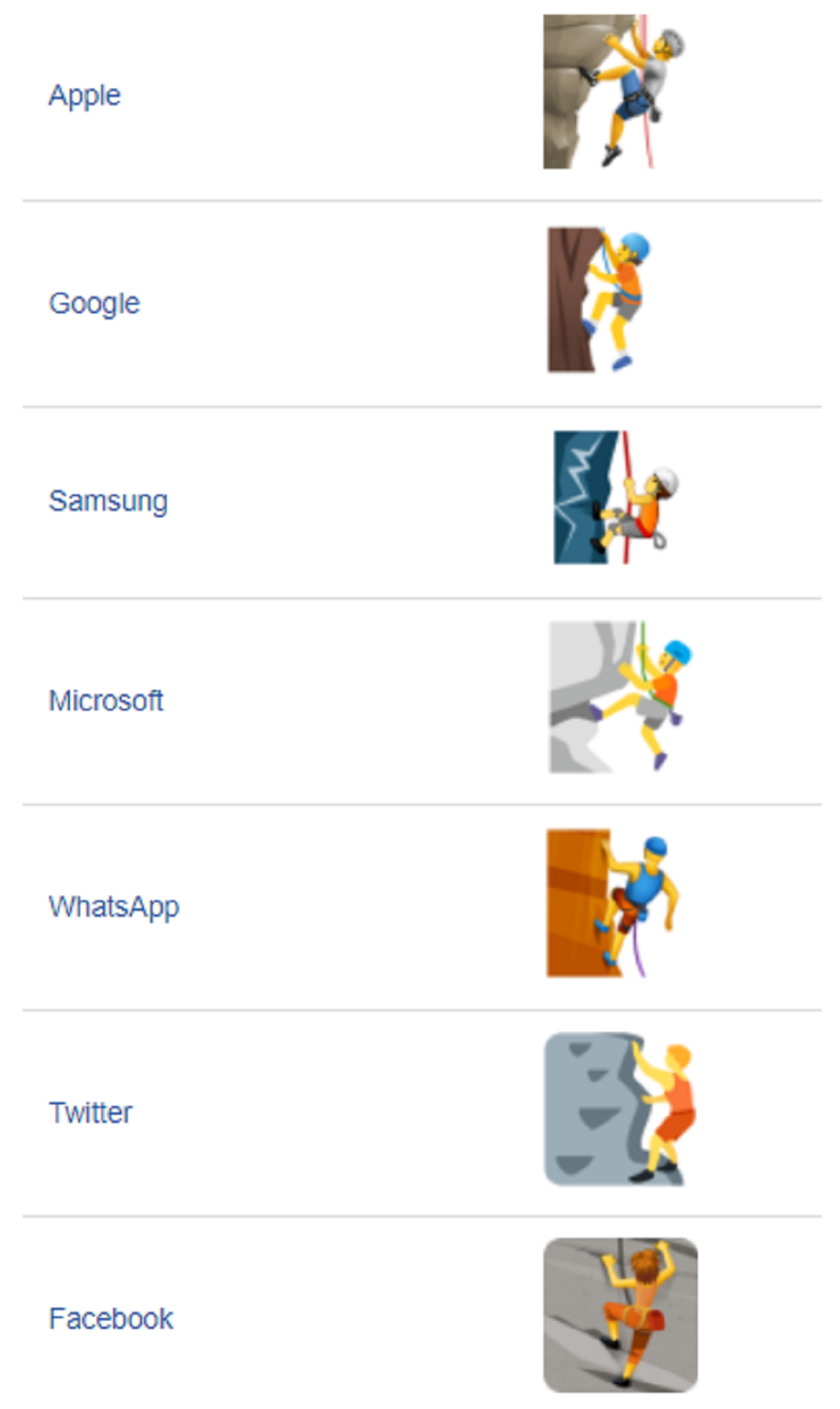Viewport: 840px width, 1409px height.
Task: Open the Microsoft vendor link
Action: point(105,701)
